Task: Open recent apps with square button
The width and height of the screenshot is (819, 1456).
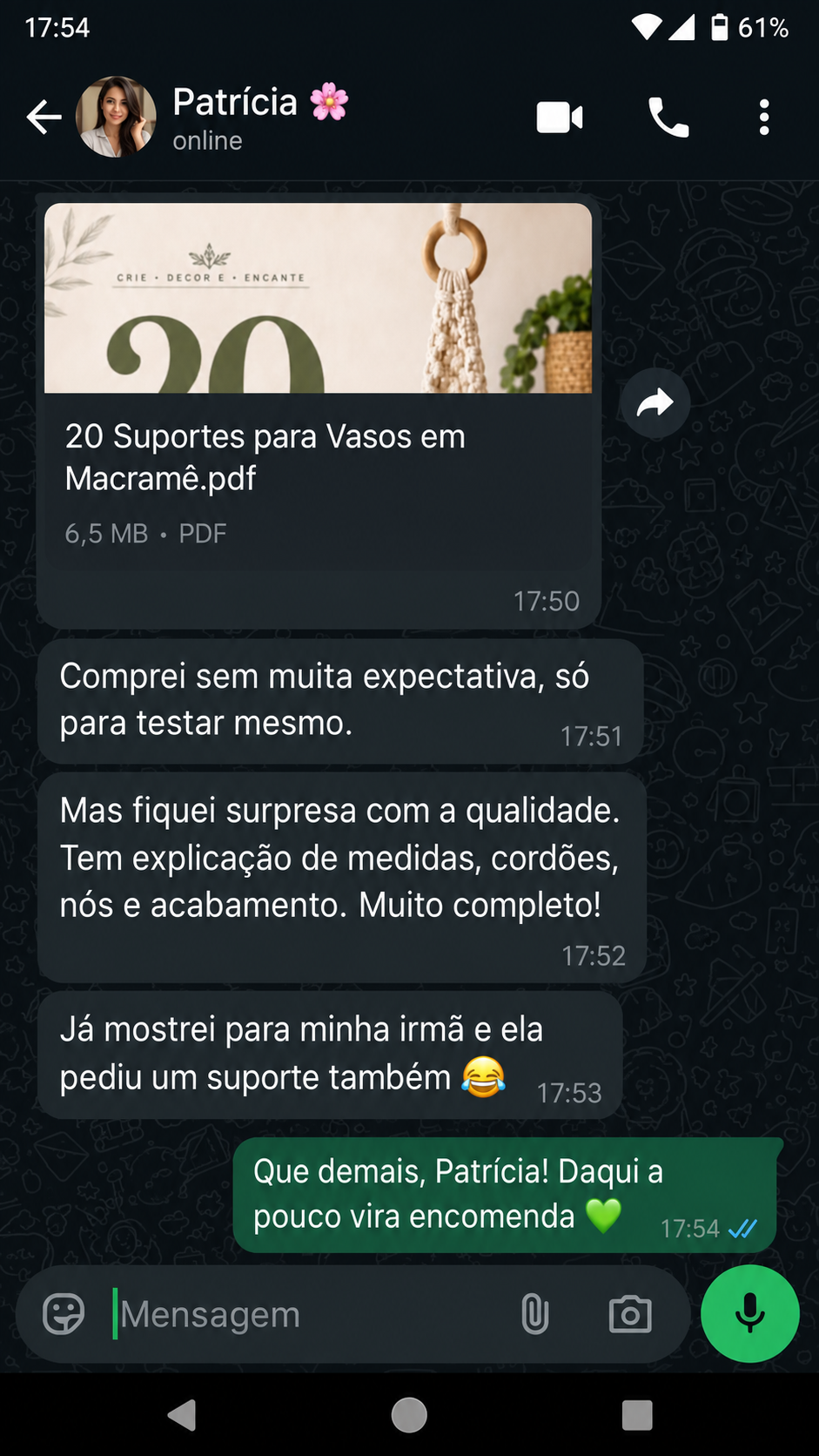Action: tap(637, 1415)
